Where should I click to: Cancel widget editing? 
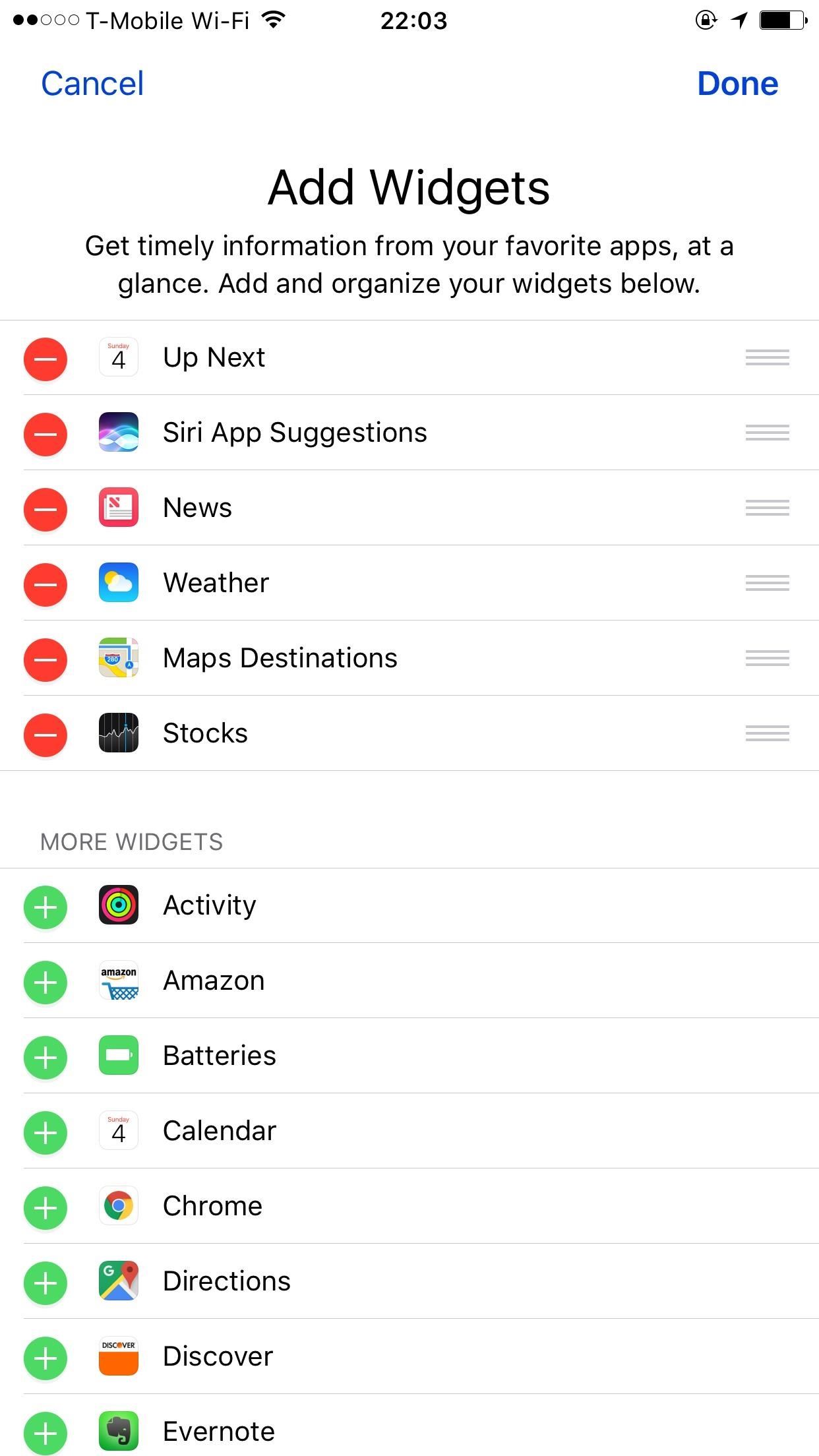92,84
